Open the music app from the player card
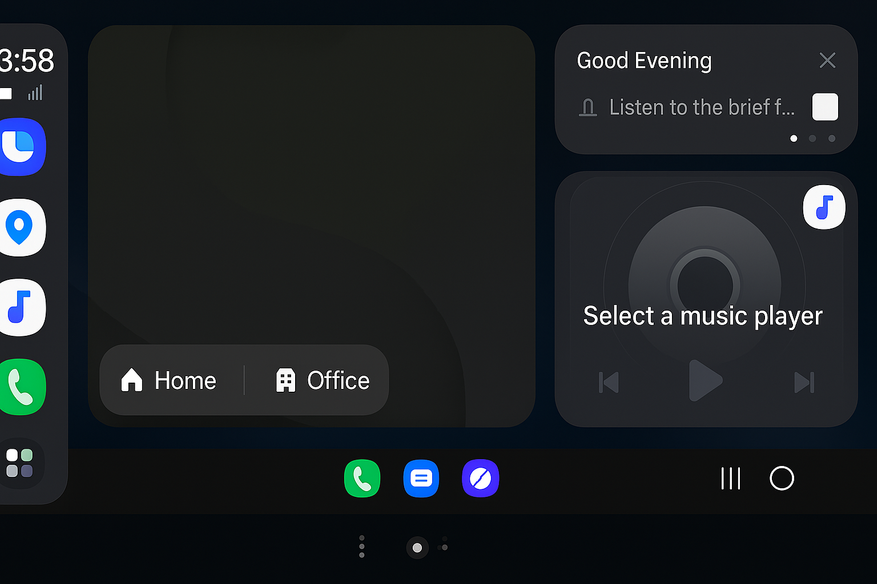The image size is (877, 584). click(x=824, y=207)
